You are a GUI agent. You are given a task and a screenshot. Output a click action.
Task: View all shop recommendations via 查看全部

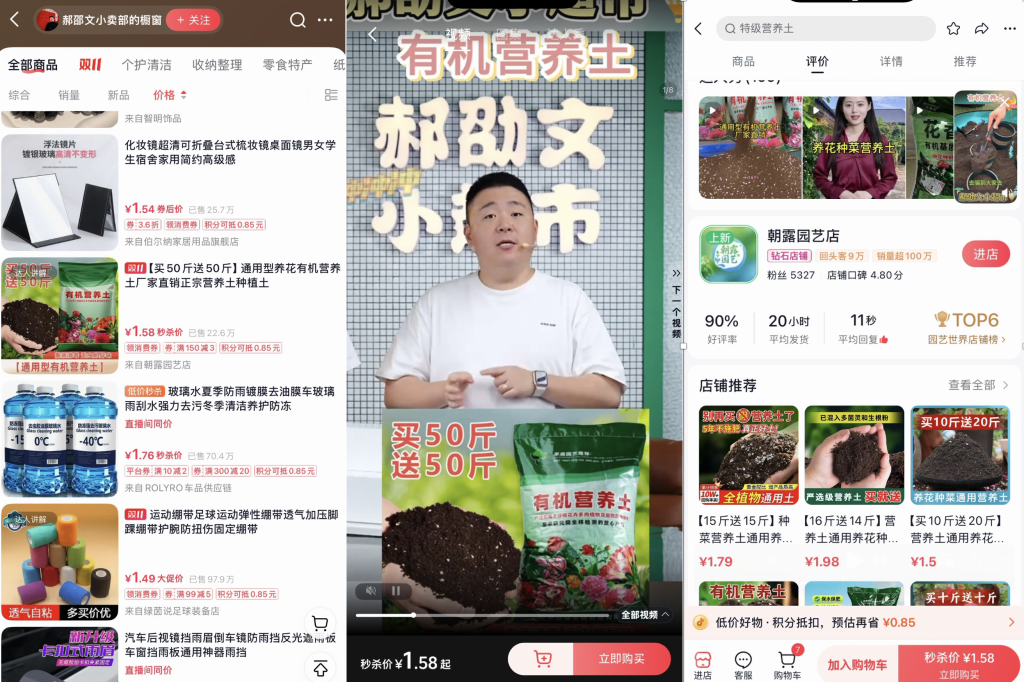pos(977,385)
